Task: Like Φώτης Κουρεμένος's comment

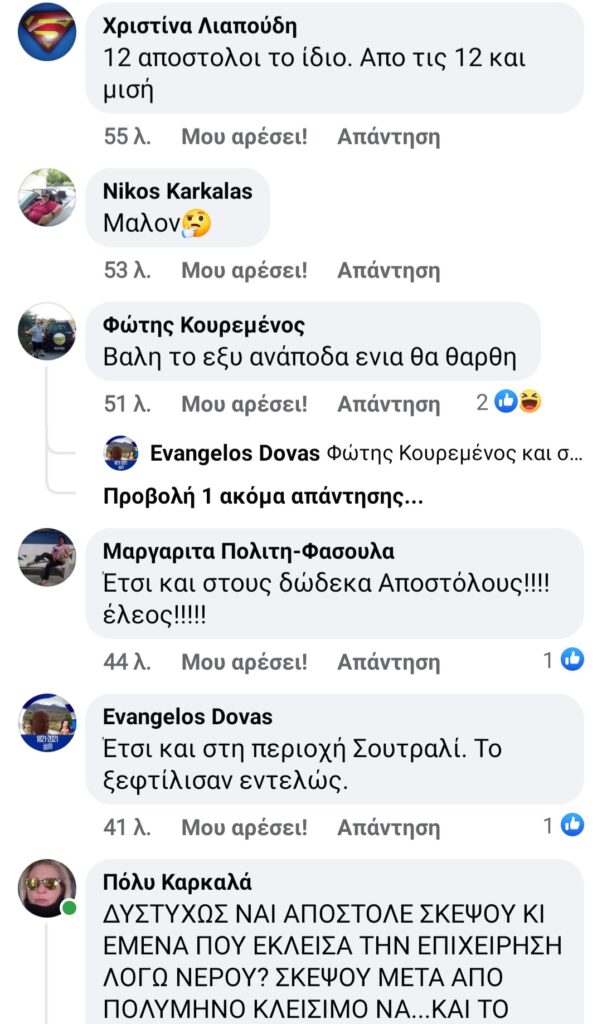Action: [x=244, y=404]
